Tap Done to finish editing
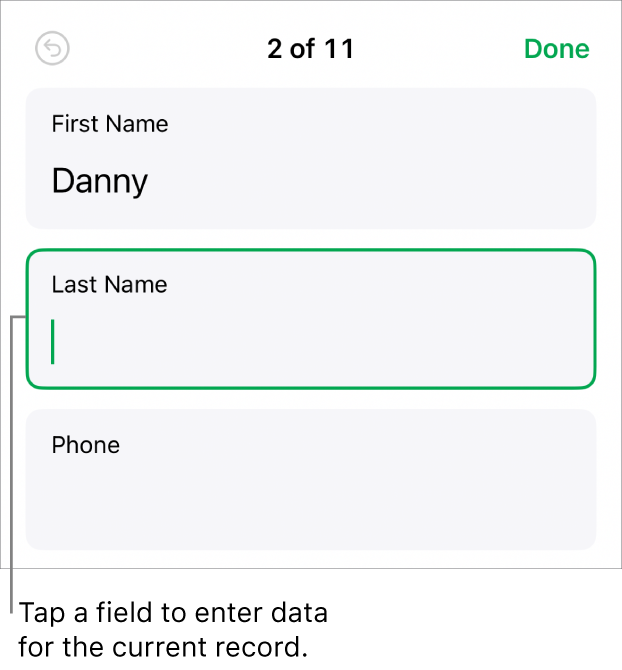This screenshot has height=670, width=622. coord(556,49)
